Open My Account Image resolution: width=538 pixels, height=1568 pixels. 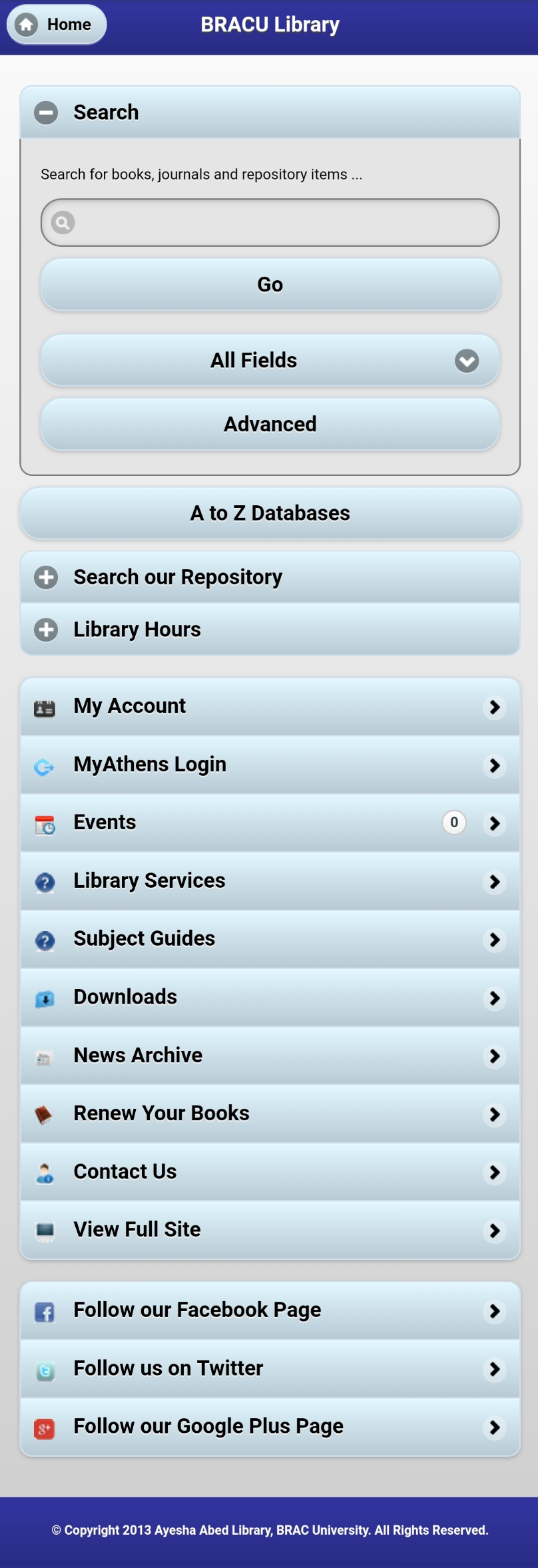tap(270, 707)
